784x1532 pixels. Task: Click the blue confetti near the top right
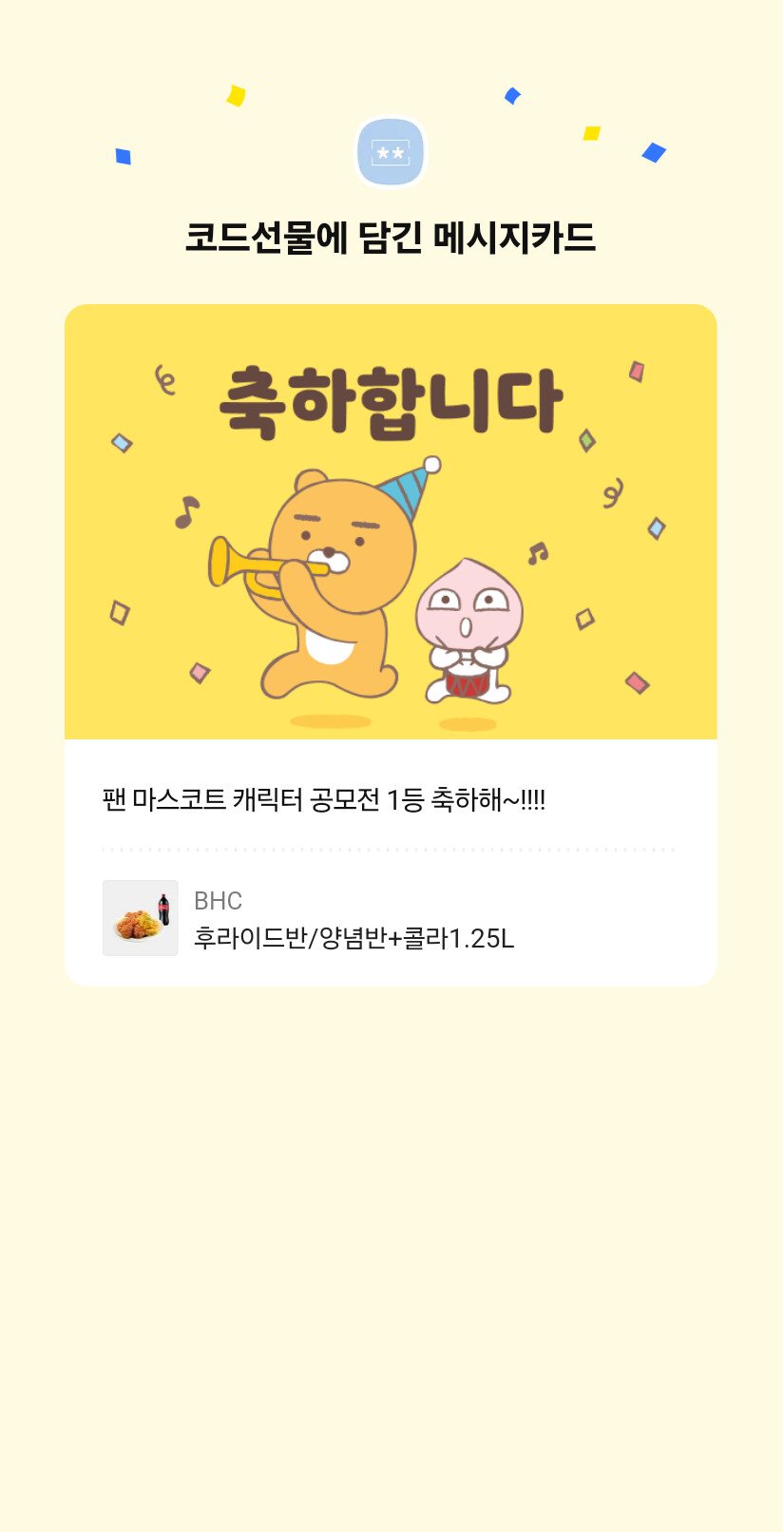click(513, 94)
